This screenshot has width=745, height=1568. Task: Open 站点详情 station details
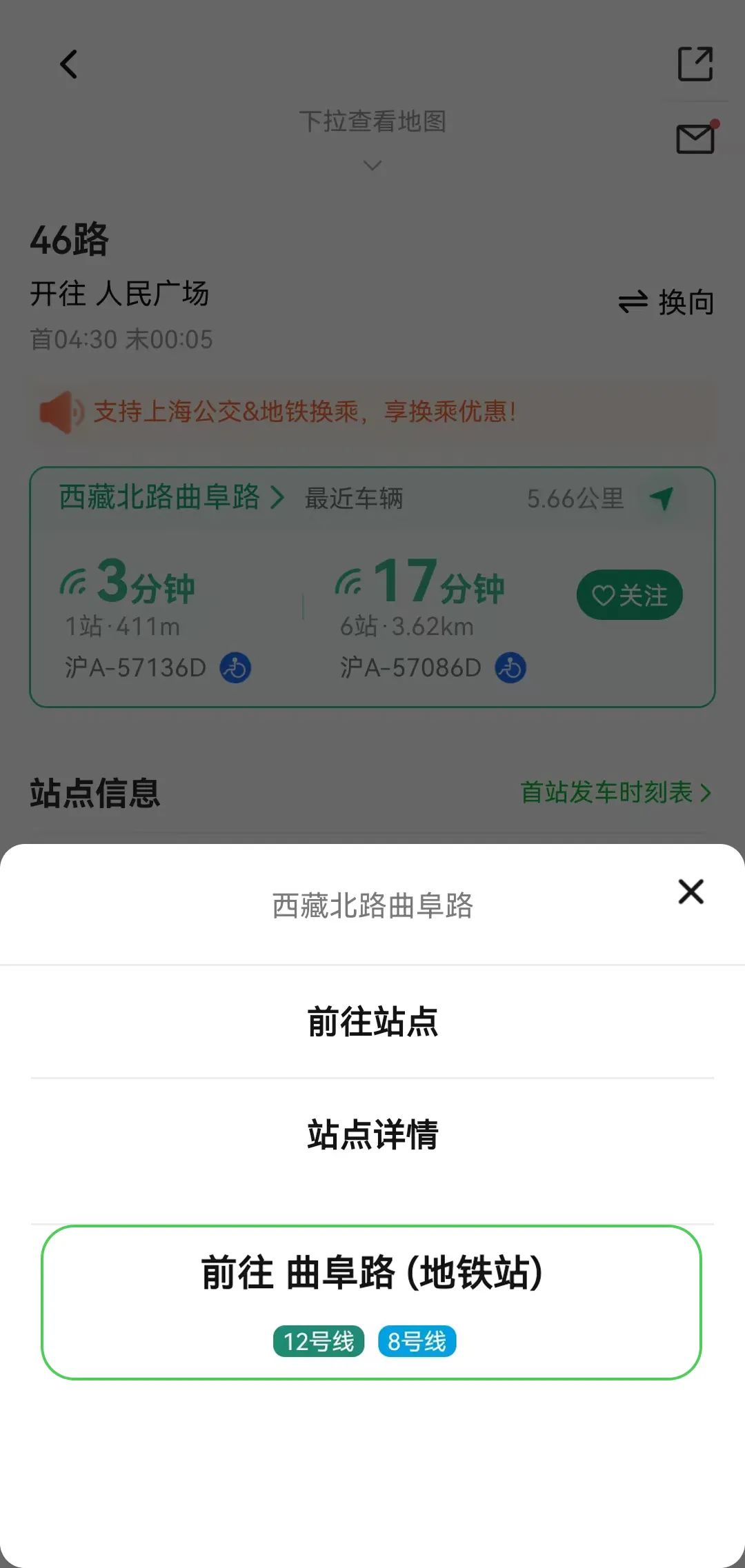point(372,1134)
